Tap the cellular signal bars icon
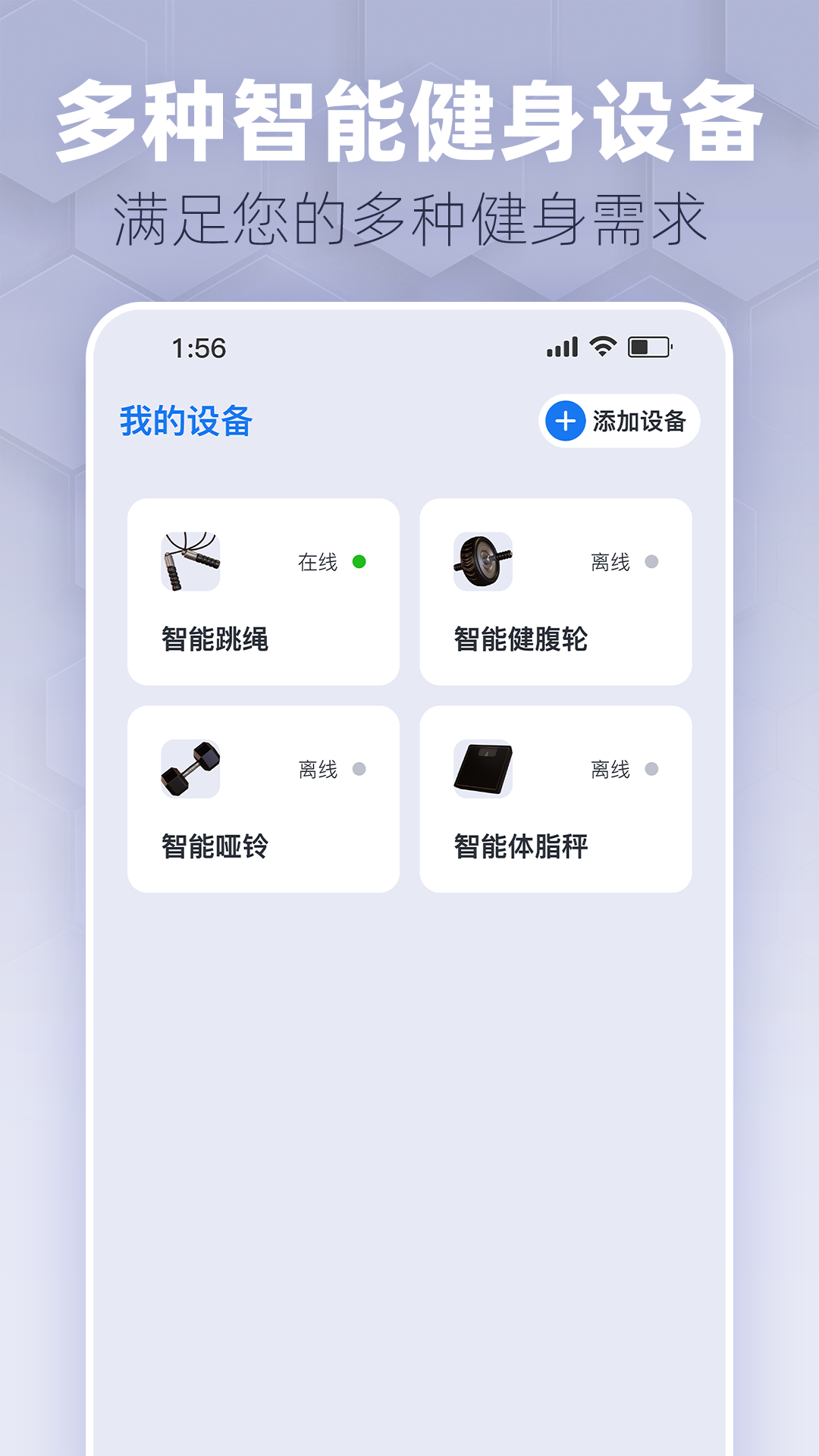819x1456 pixels. tap(562, 347)
